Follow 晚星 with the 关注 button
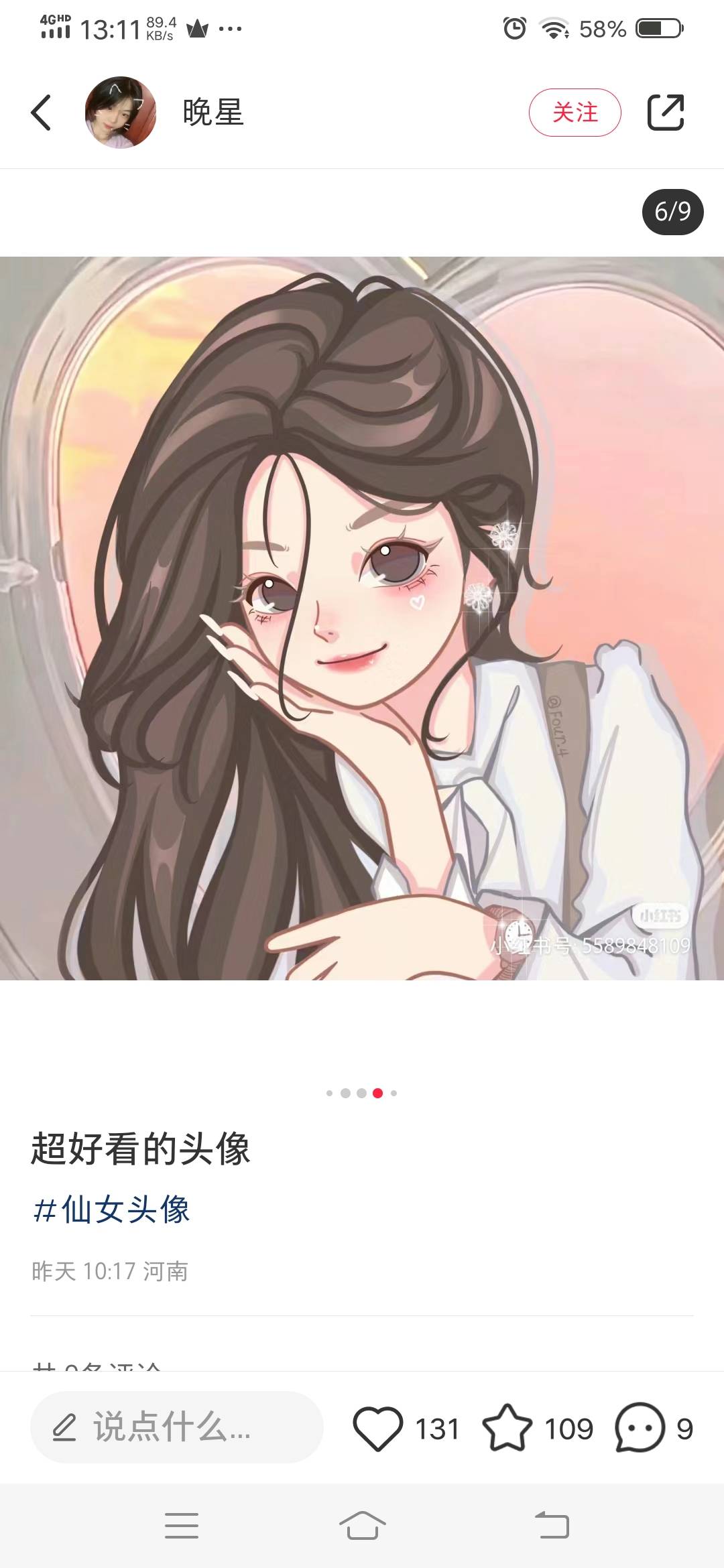724x1568 pixels. coord(575,113)
